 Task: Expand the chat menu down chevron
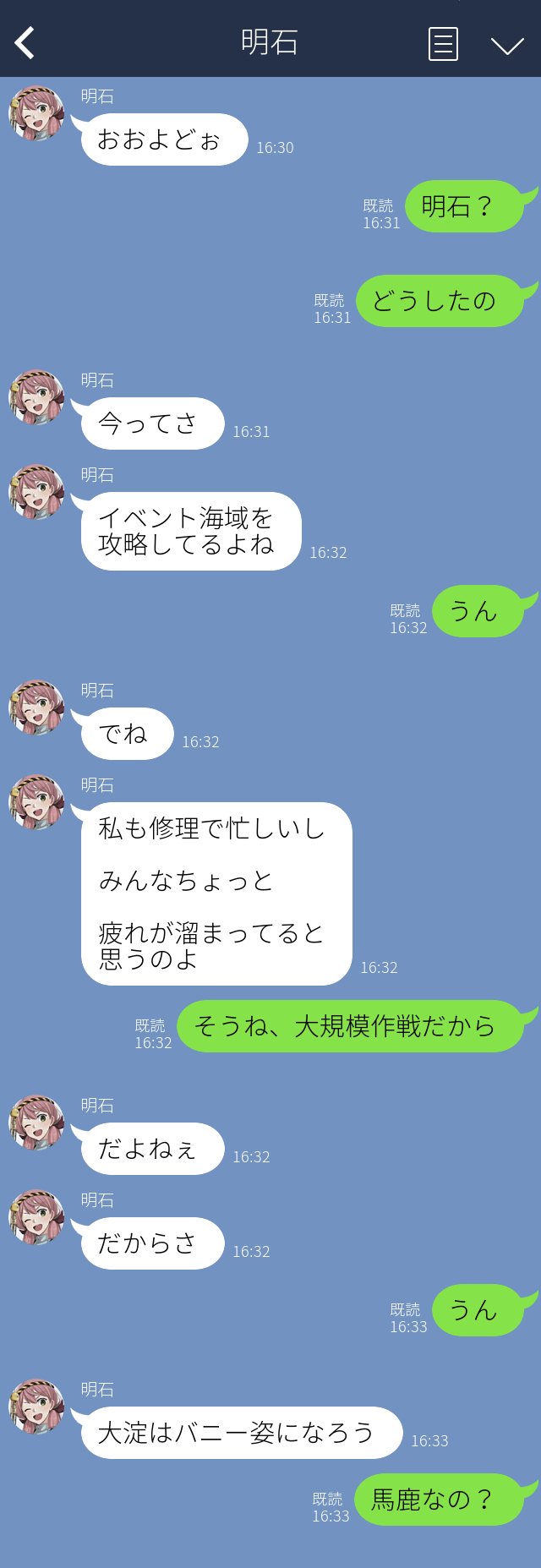(x=507, y=46)
